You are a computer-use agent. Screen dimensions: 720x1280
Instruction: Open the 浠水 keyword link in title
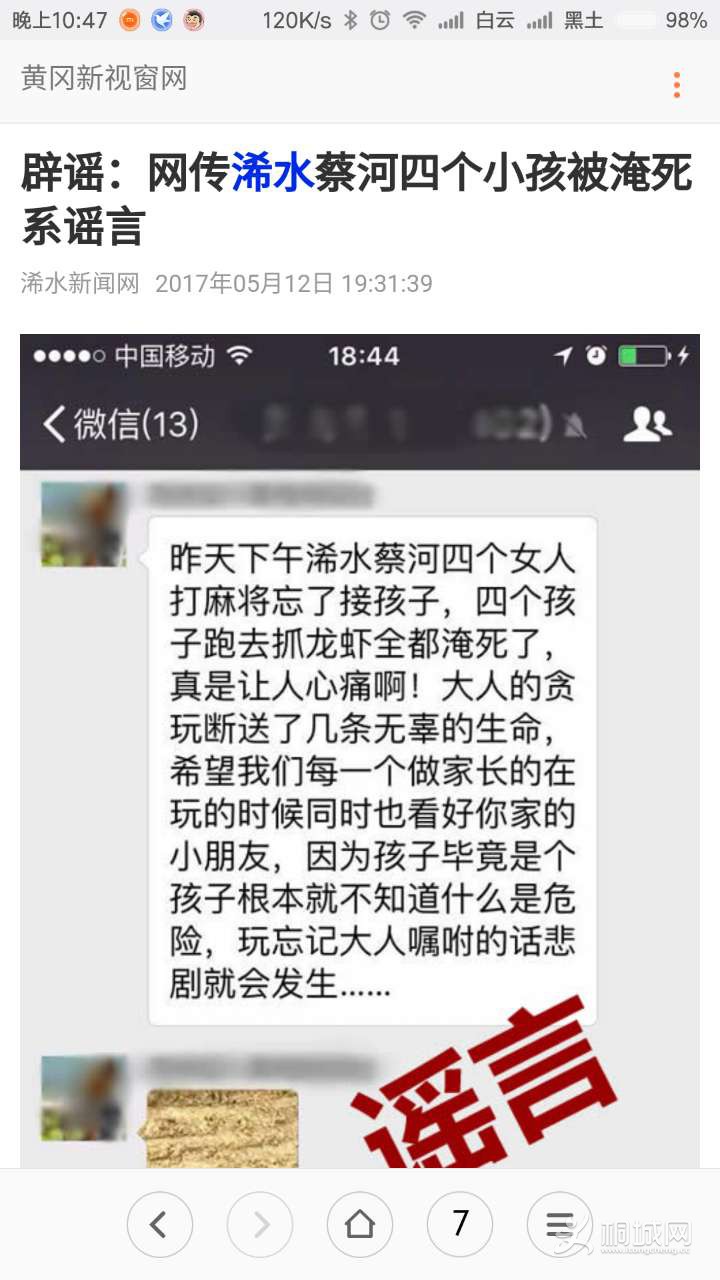pos(273,174)
